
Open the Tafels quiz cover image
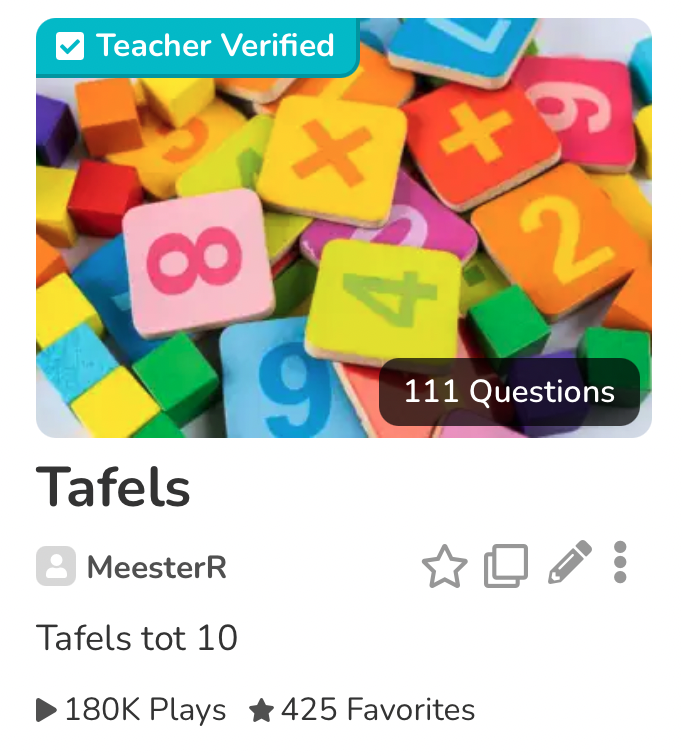tap(343, 230)
